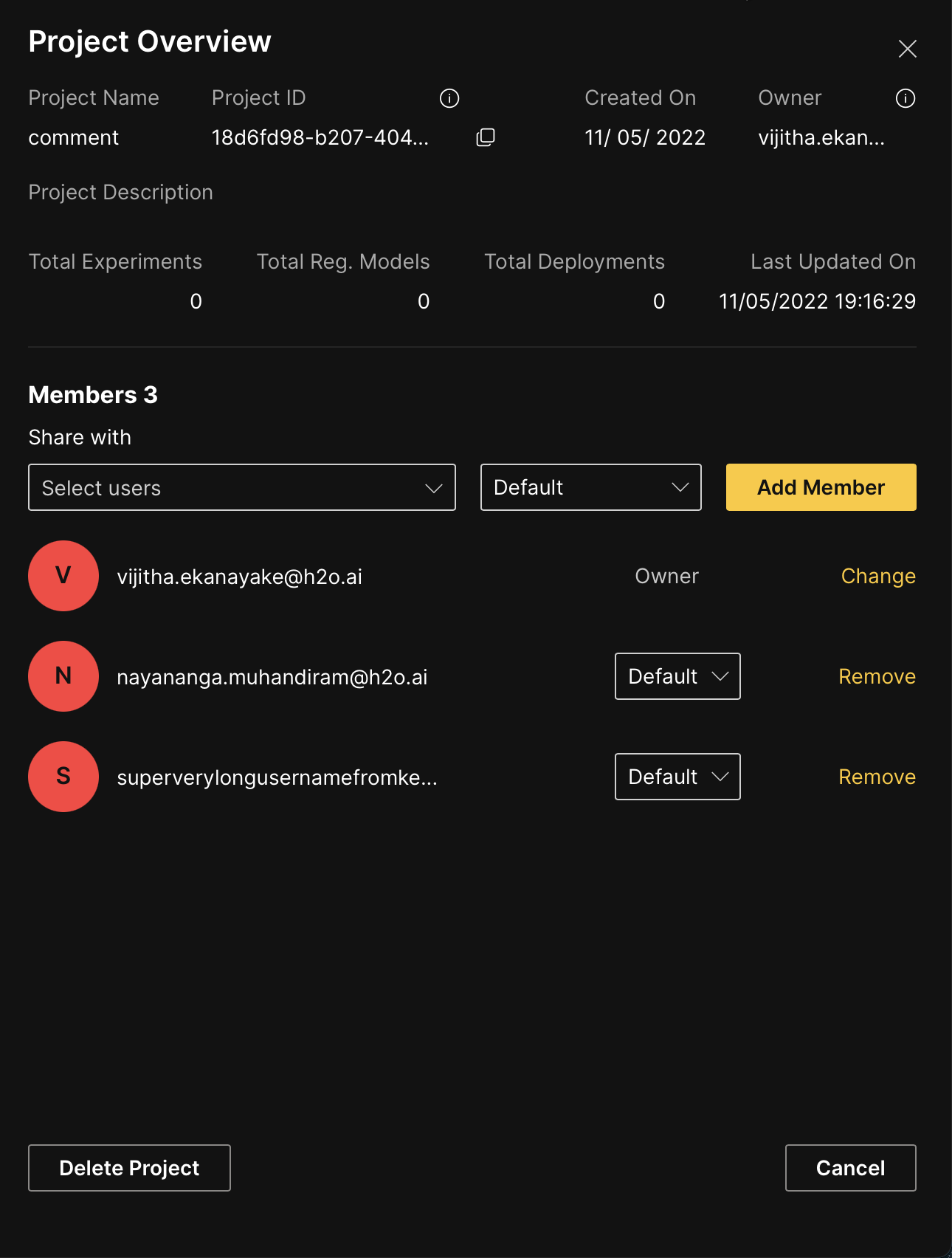Copy the Project ID to clipboard
The image size is (952, 1258).
485,137
